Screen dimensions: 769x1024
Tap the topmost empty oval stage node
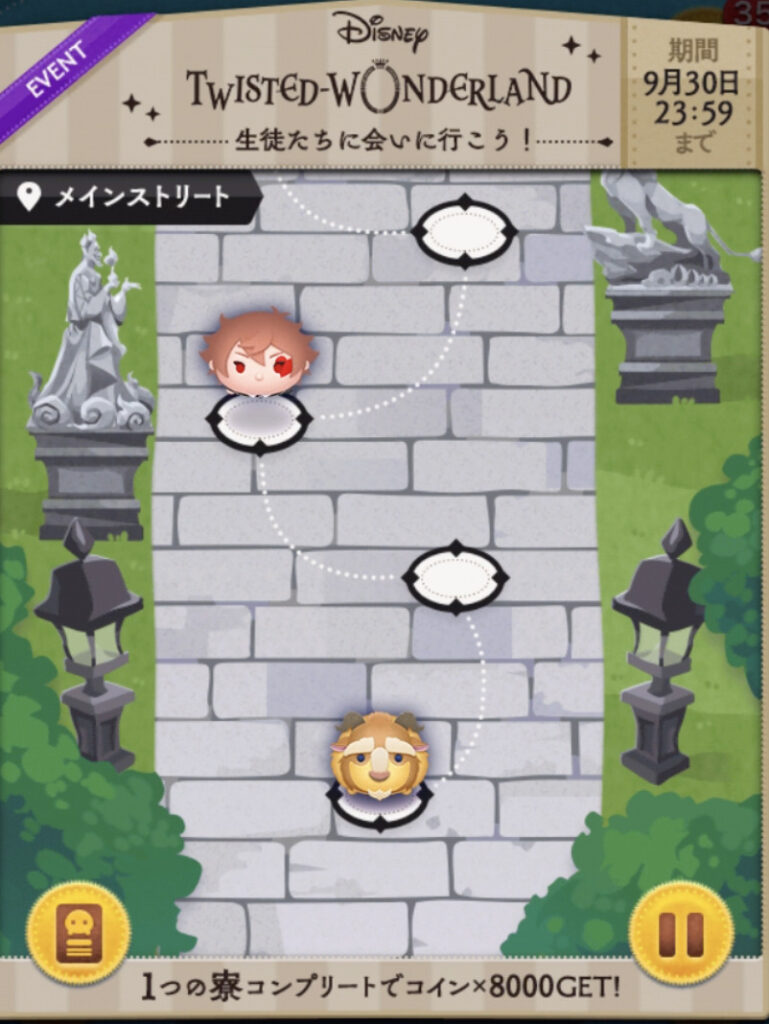point(463,234)
